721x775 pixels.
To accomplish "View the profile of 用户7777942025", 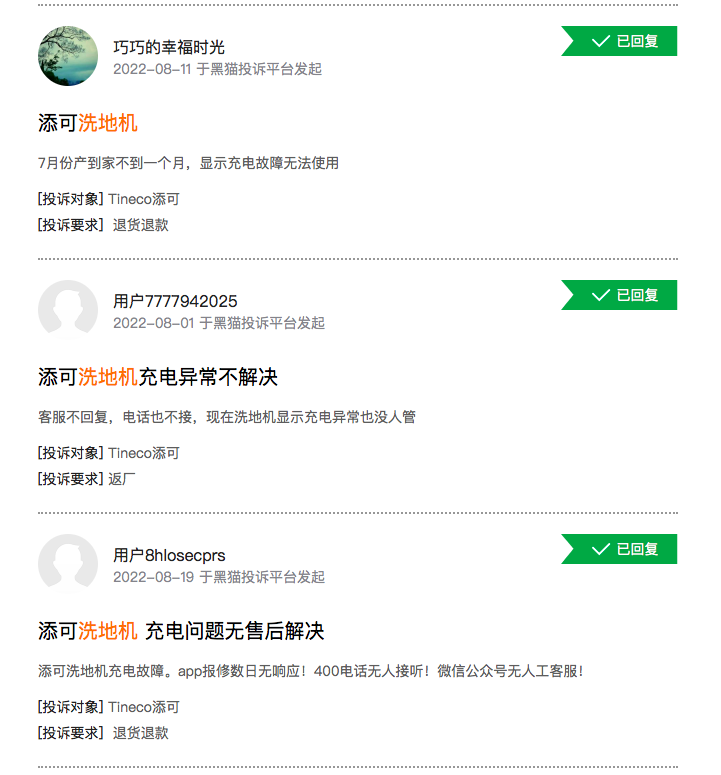I will 175,301.
